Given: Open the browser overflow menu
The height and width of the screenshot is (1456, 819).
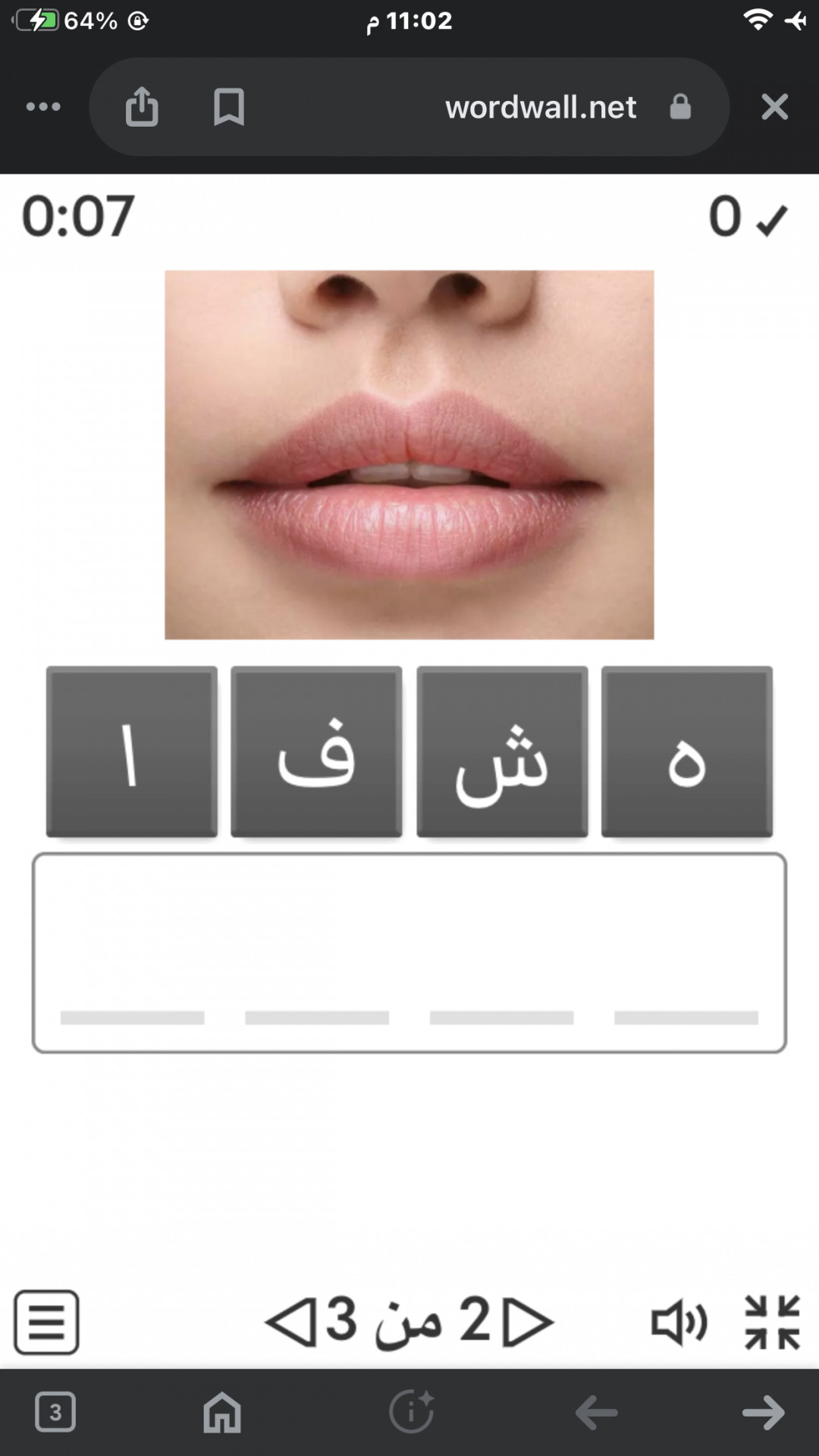Looking at the screenshot, I should point(43,107).
